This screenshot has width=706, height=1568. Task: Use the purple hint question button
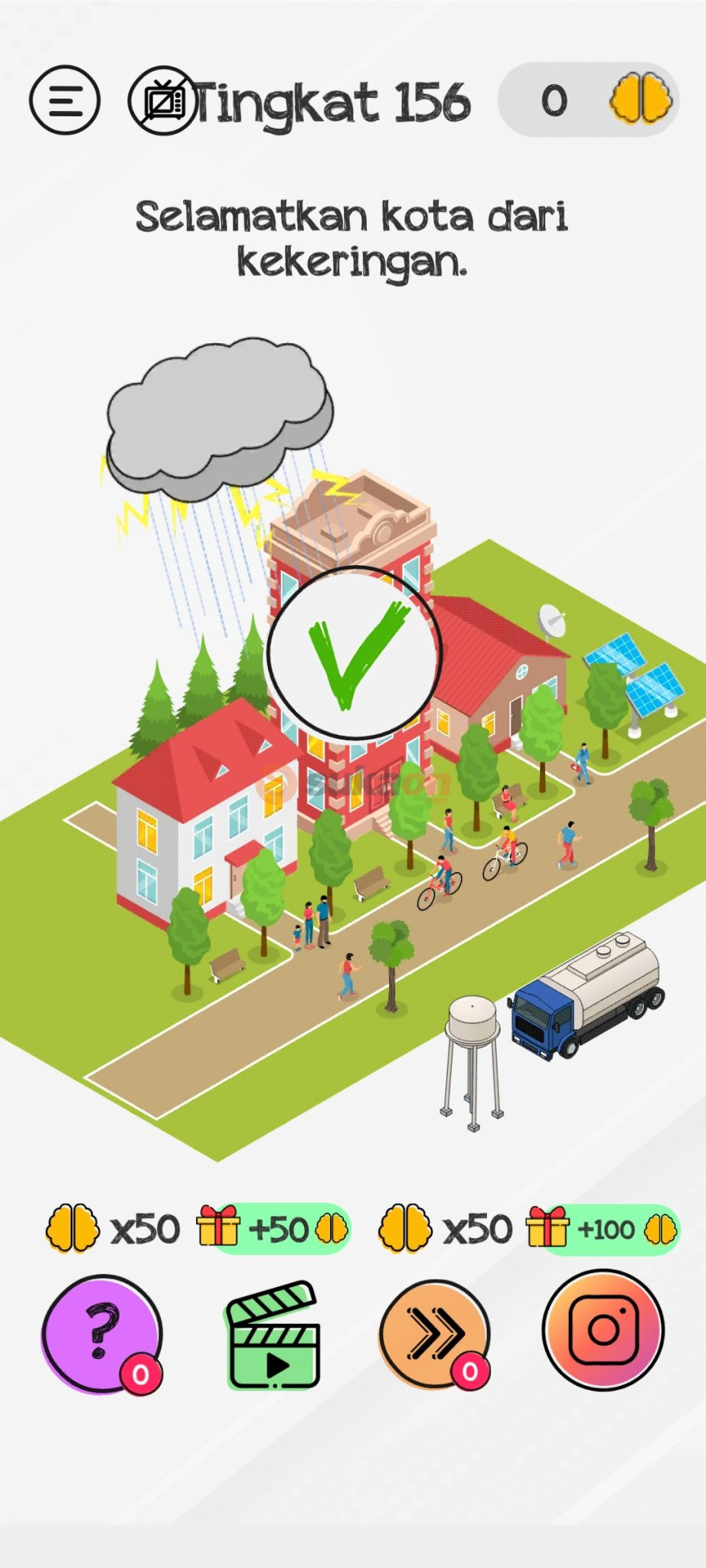102,1333
